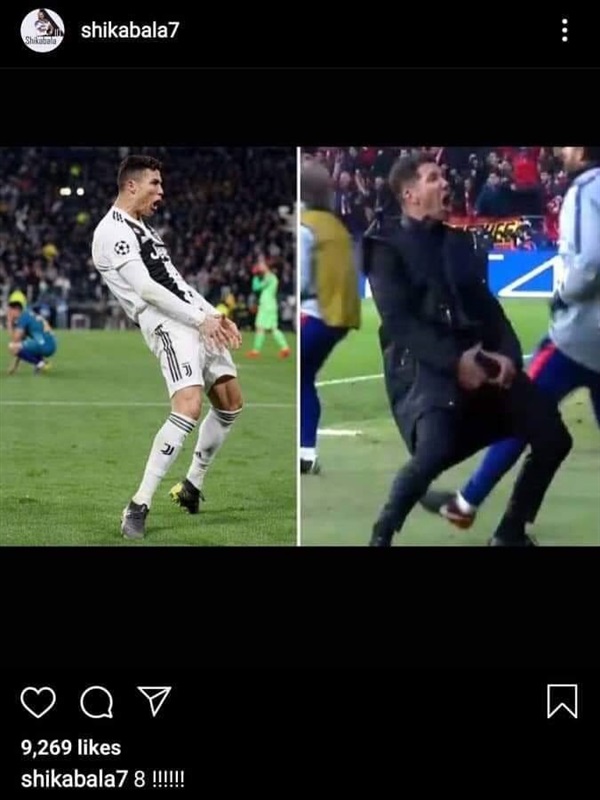Open the comments on this post

coord(97,702)
